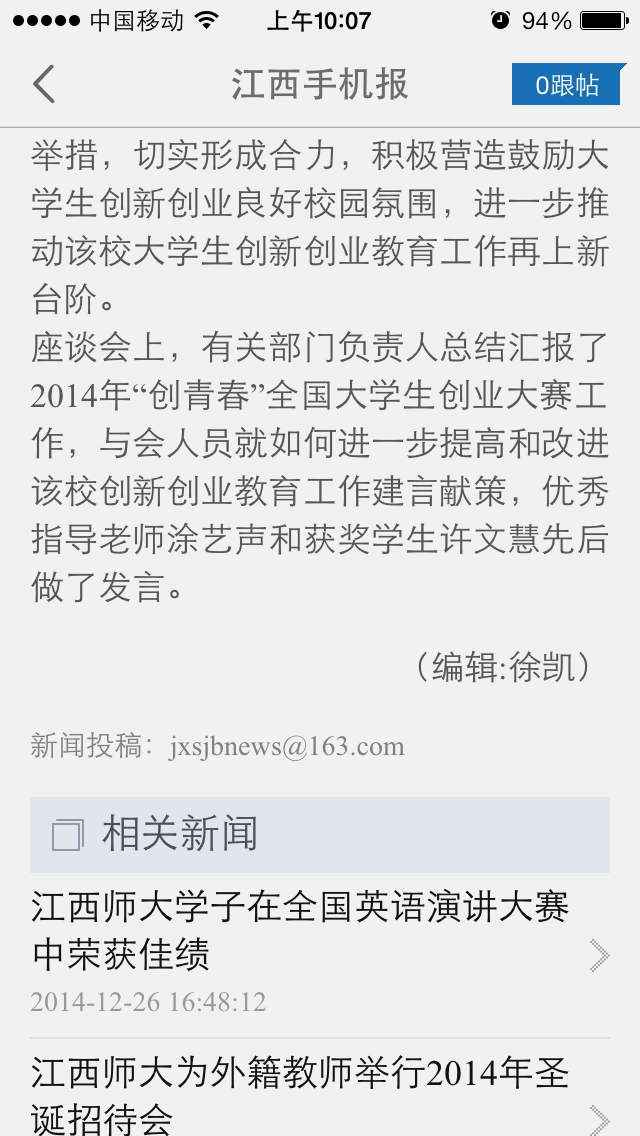Go back using the top-left arrow
This screenshot has width=640, height=1136.
(x=43, y=84)
